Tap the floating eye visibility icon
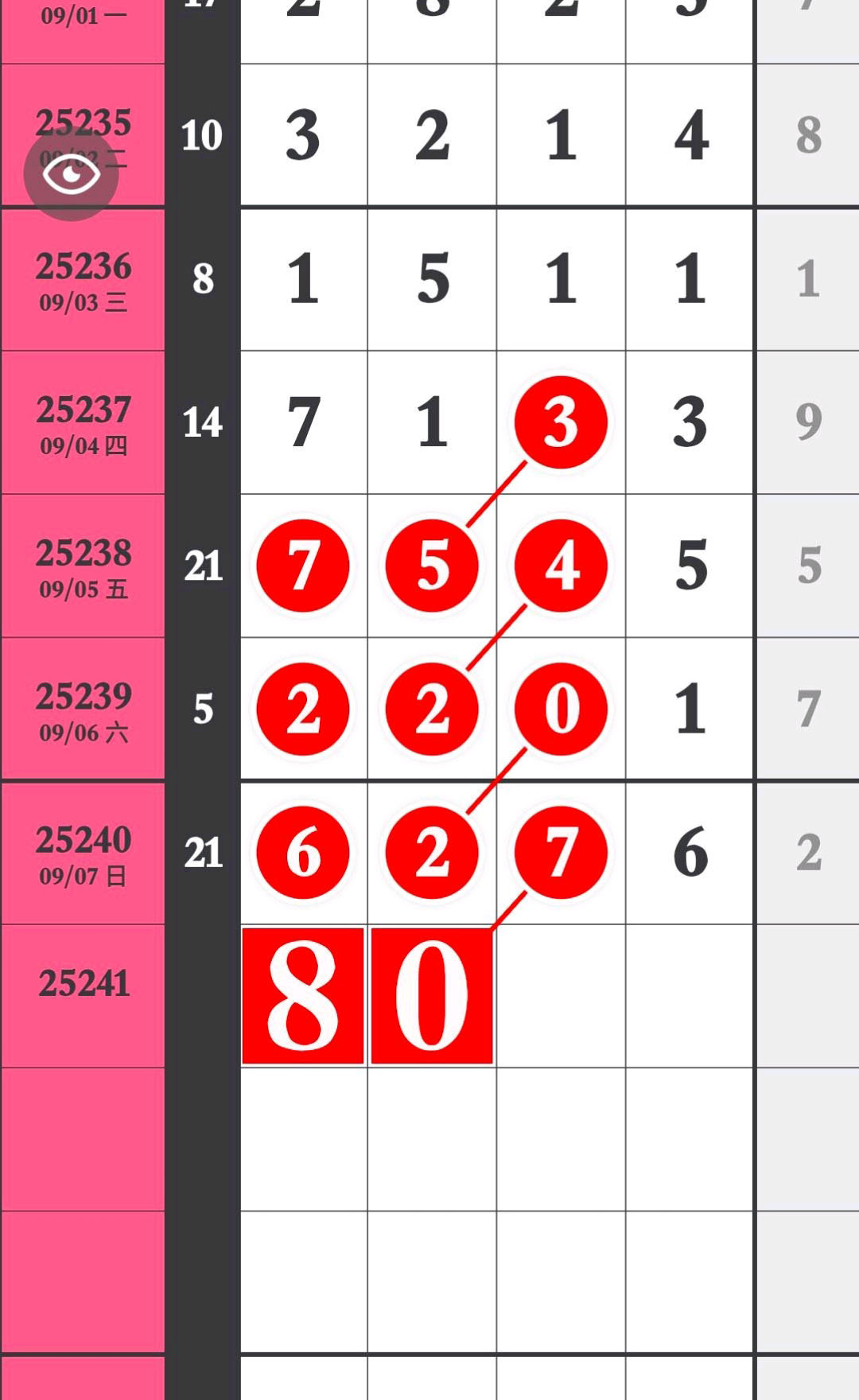Image resolution: width=859 pixels, height=1400 pixels. pyautogui.click(x=71, y=174)
